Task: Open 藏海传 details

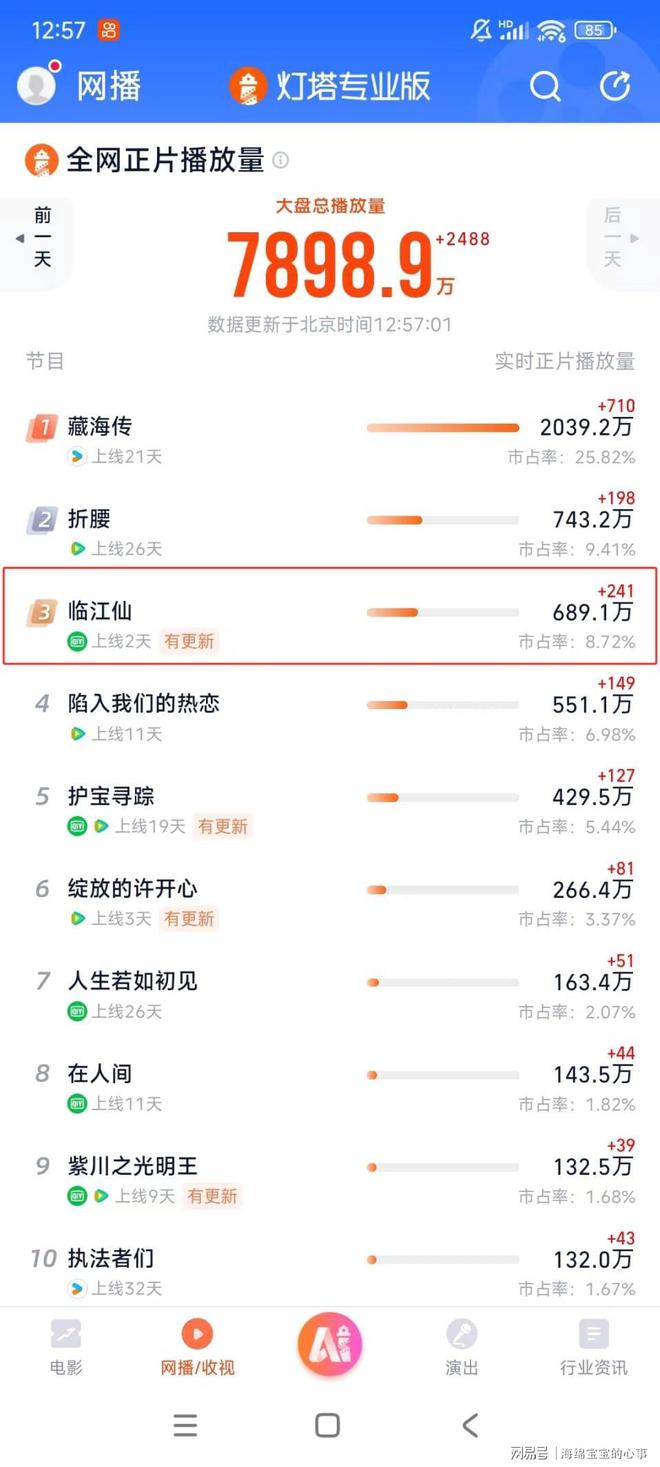Action: click(x=330, y=435)
